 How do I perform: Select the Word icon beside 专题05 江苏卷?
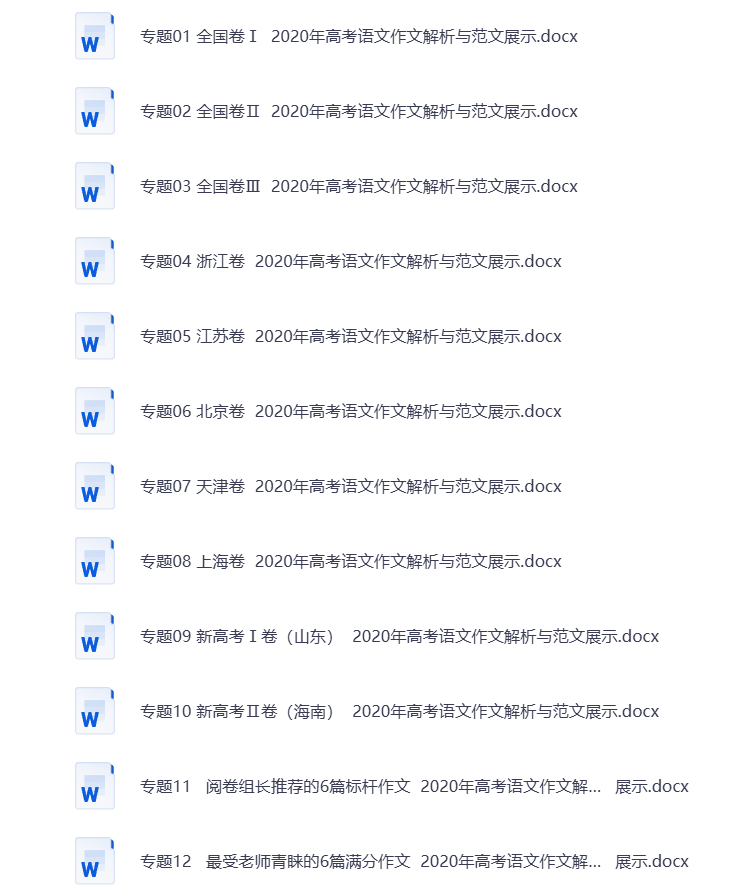(94, 336)
